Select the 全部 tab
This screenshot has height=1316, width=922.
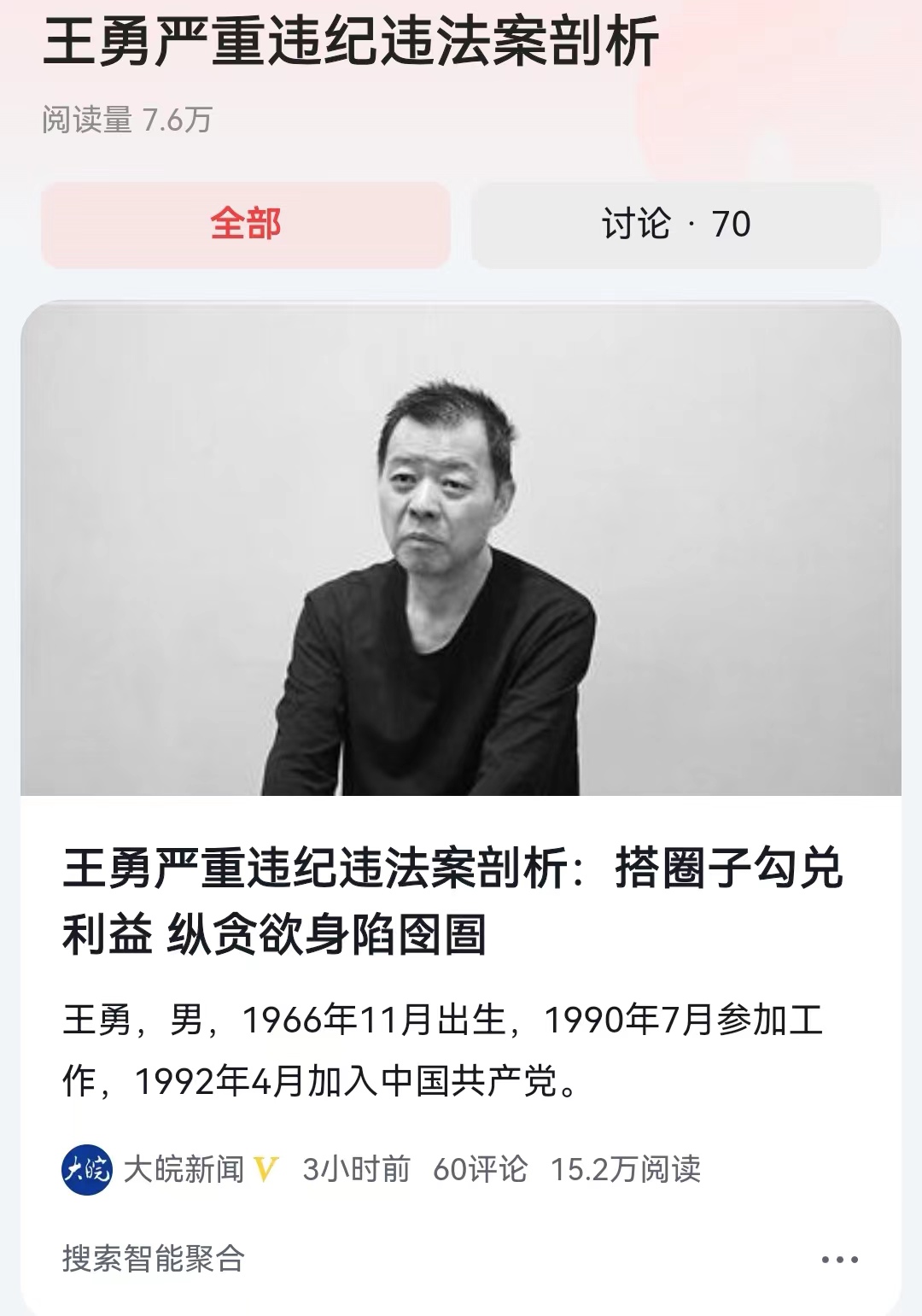click(x=245, y=225)
